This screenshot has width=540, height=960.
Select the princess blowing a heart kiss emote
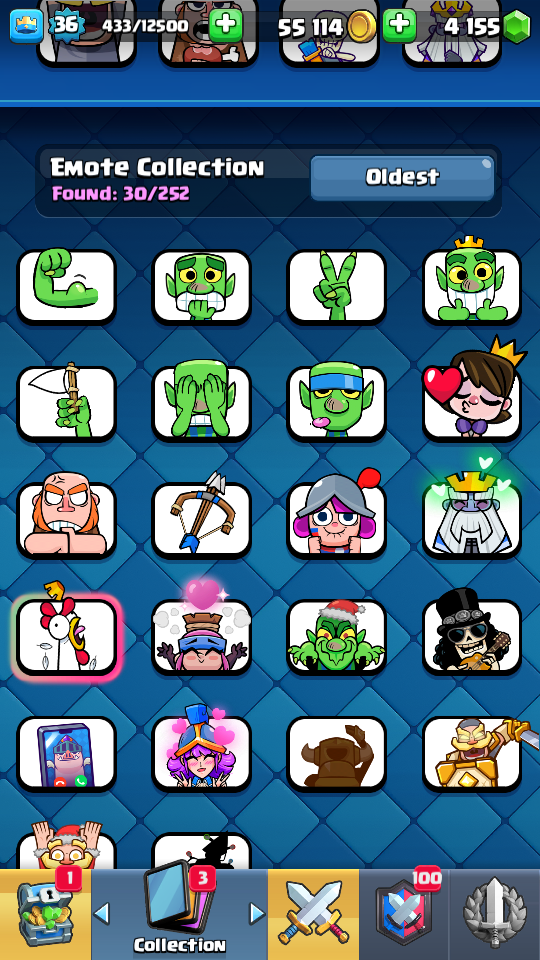[472, 392]
